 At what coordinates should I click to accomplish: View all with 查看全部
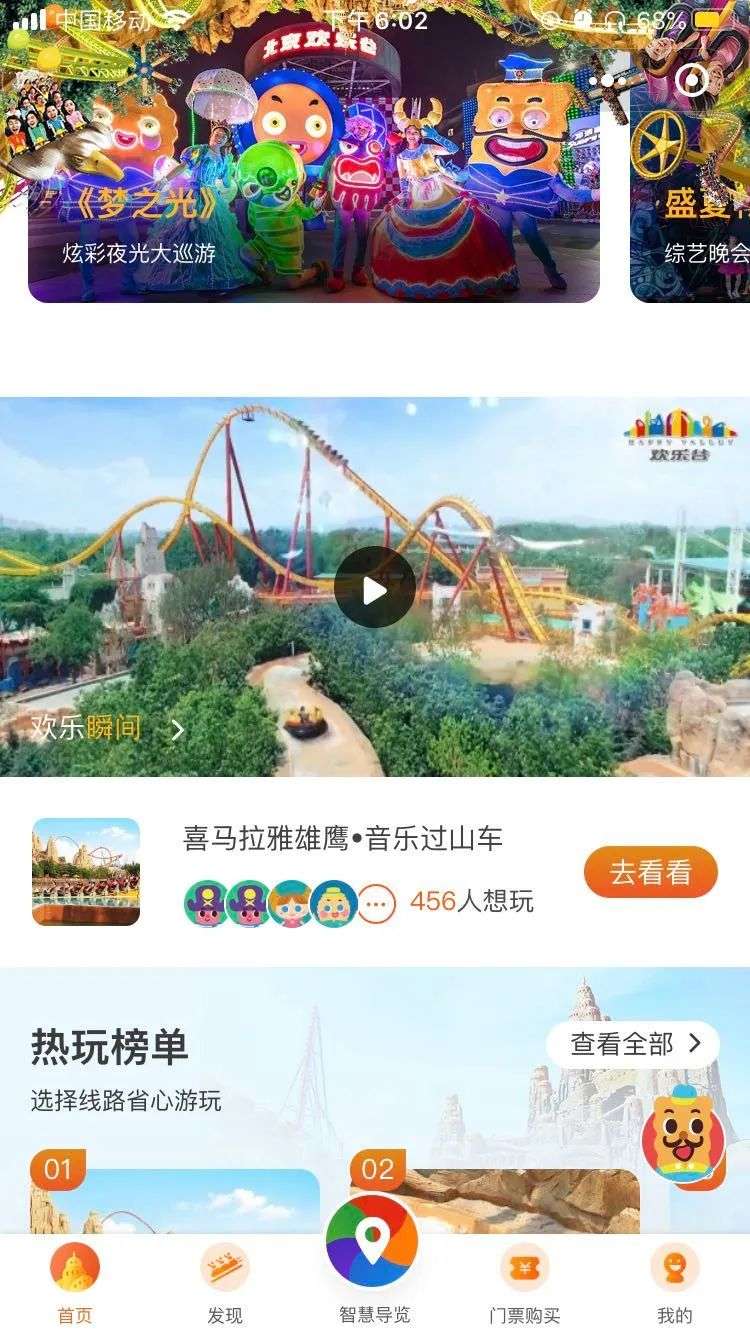click(x=633, y=1045)
